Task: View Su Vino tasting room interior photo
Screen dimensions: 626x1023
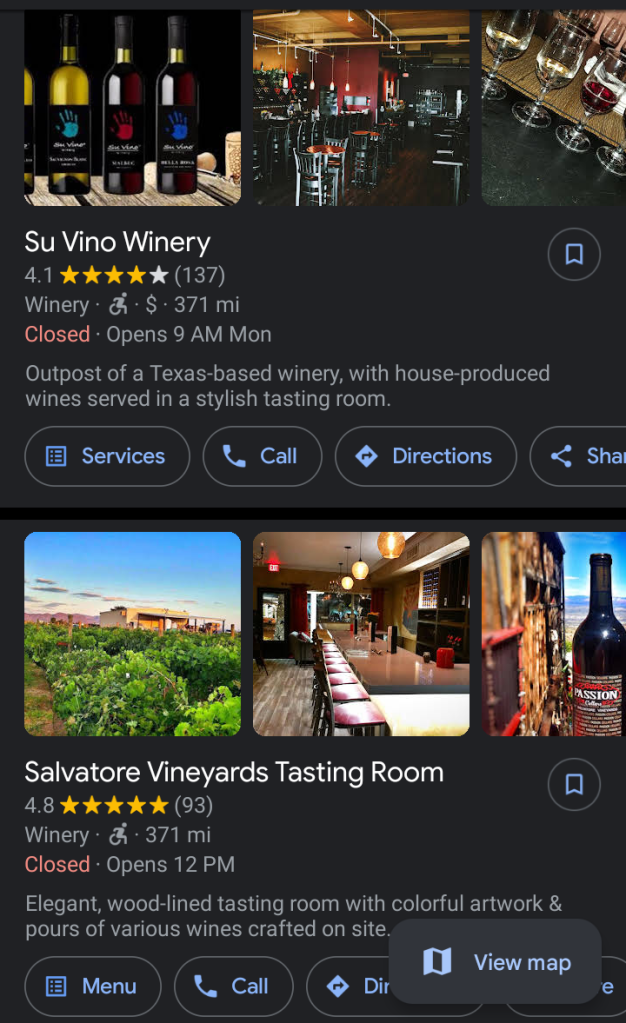Action: (x=361, y=105)
